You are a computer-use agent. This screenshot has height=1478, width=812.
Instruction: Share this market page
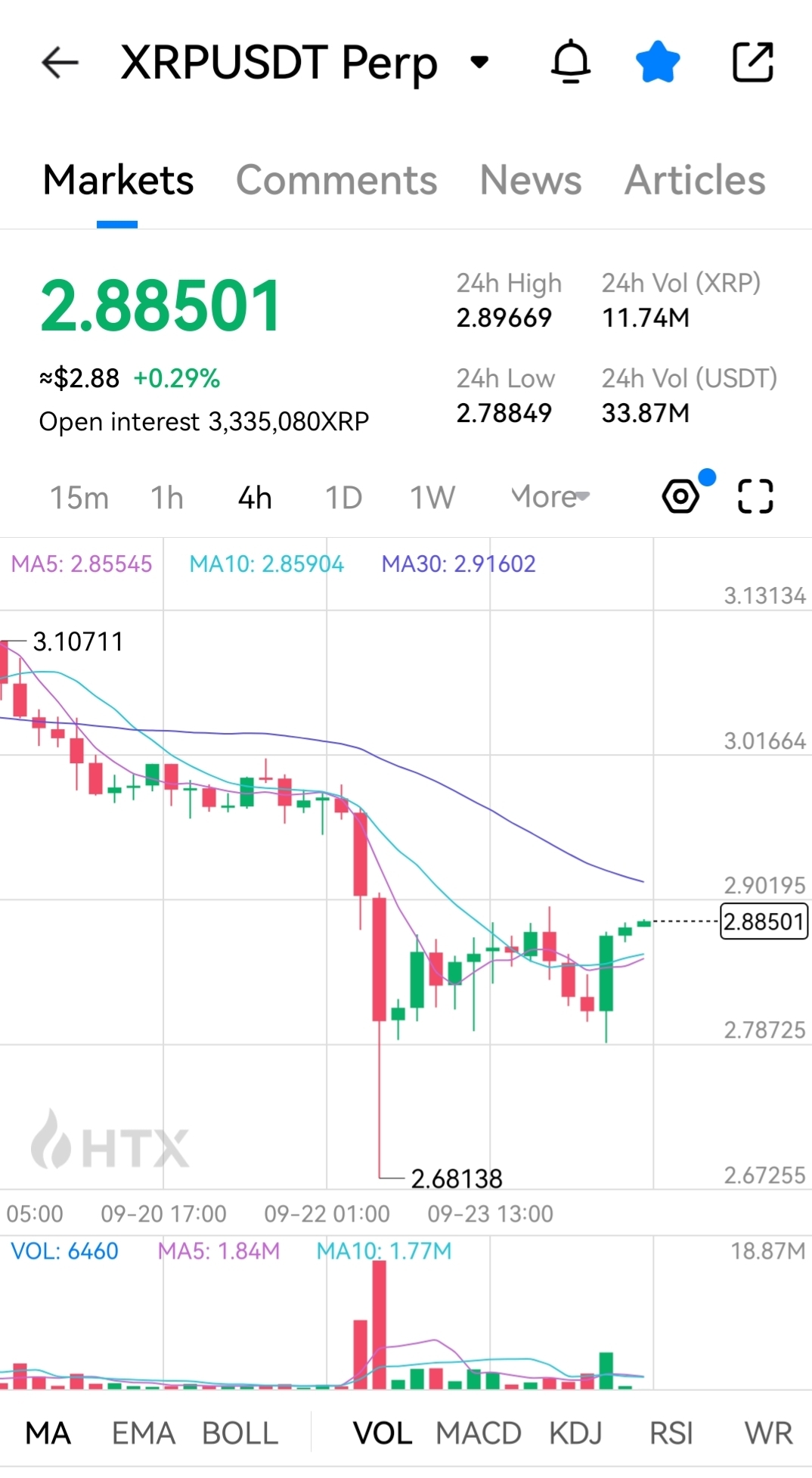753,62
